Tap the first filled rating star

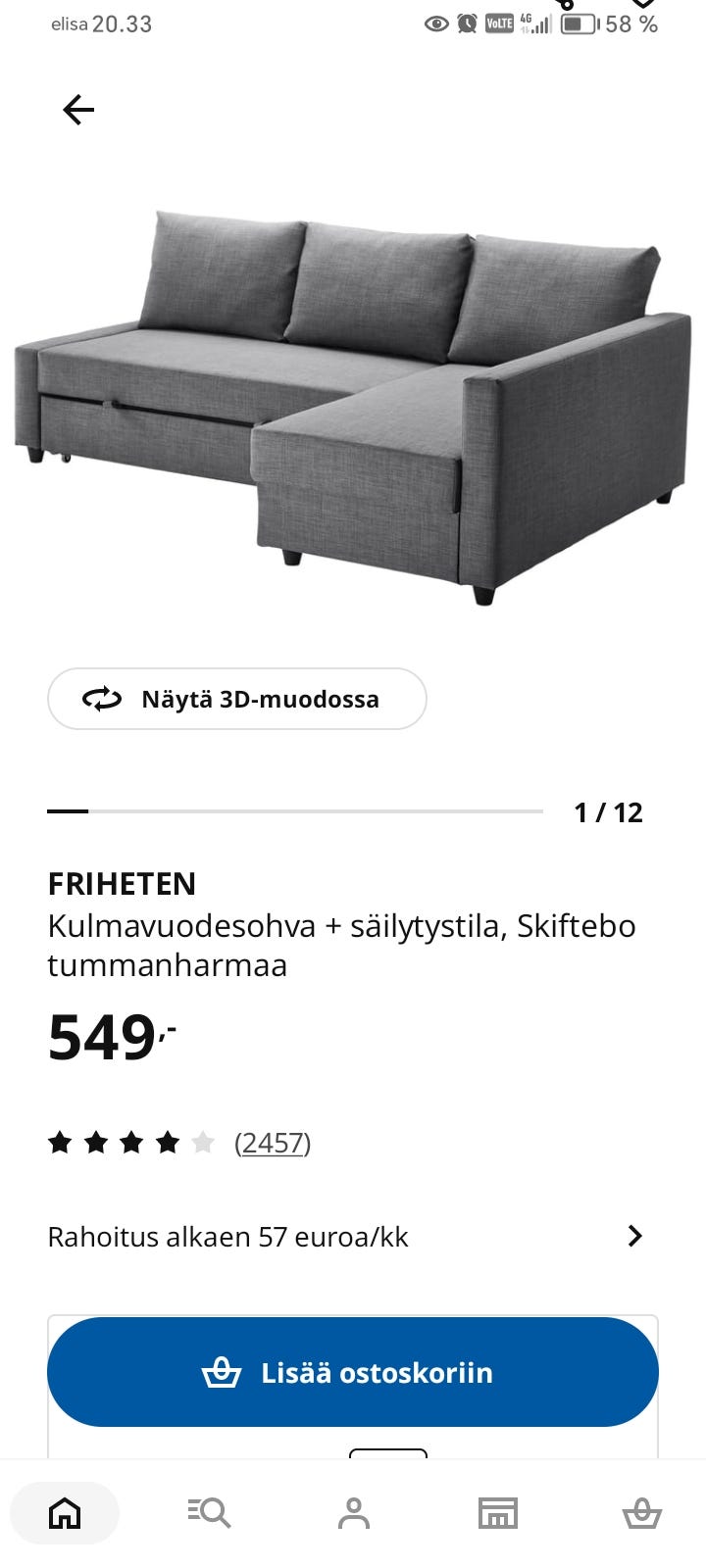(59, 1142)
